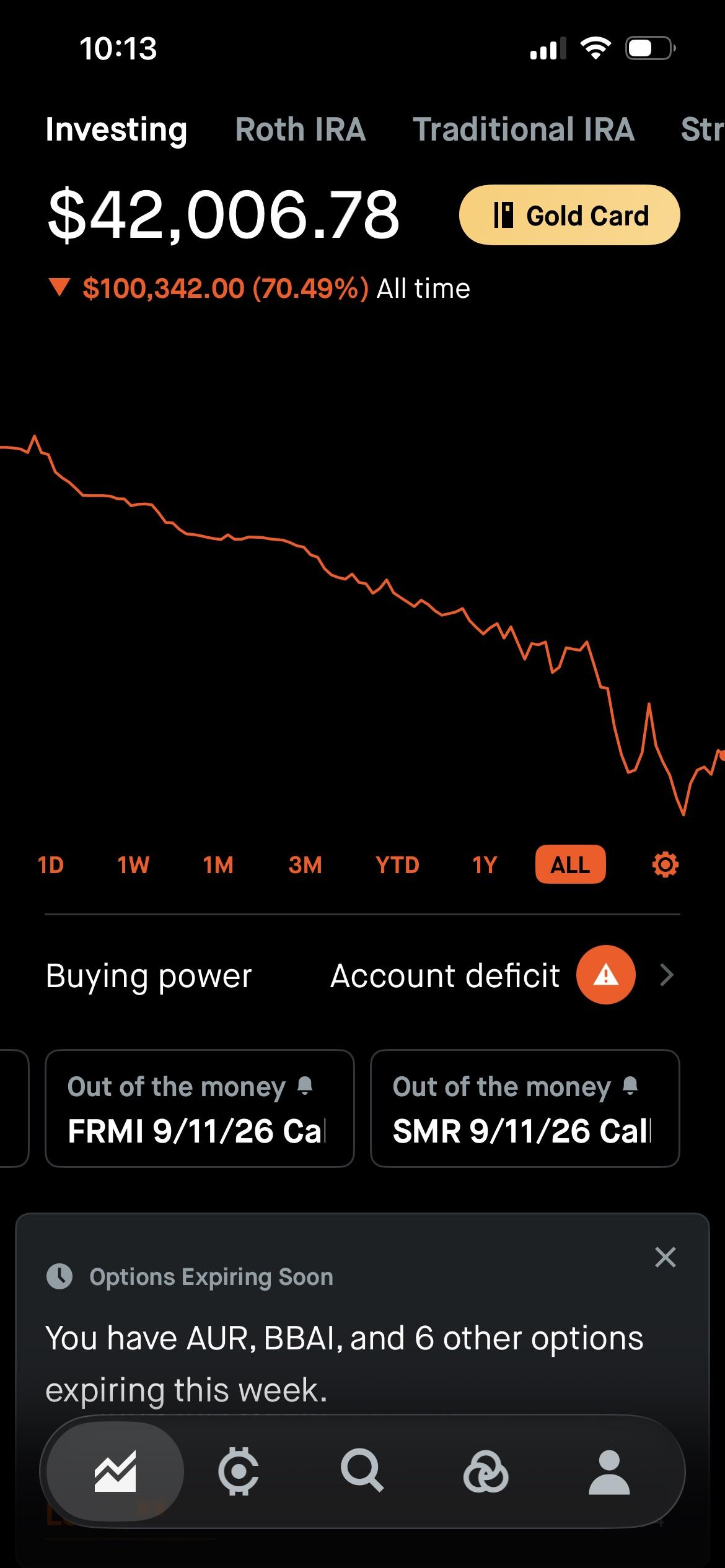Open chart settings gear icon
Viewport: 725px width, 1568px height.
[x=666, y=865]
